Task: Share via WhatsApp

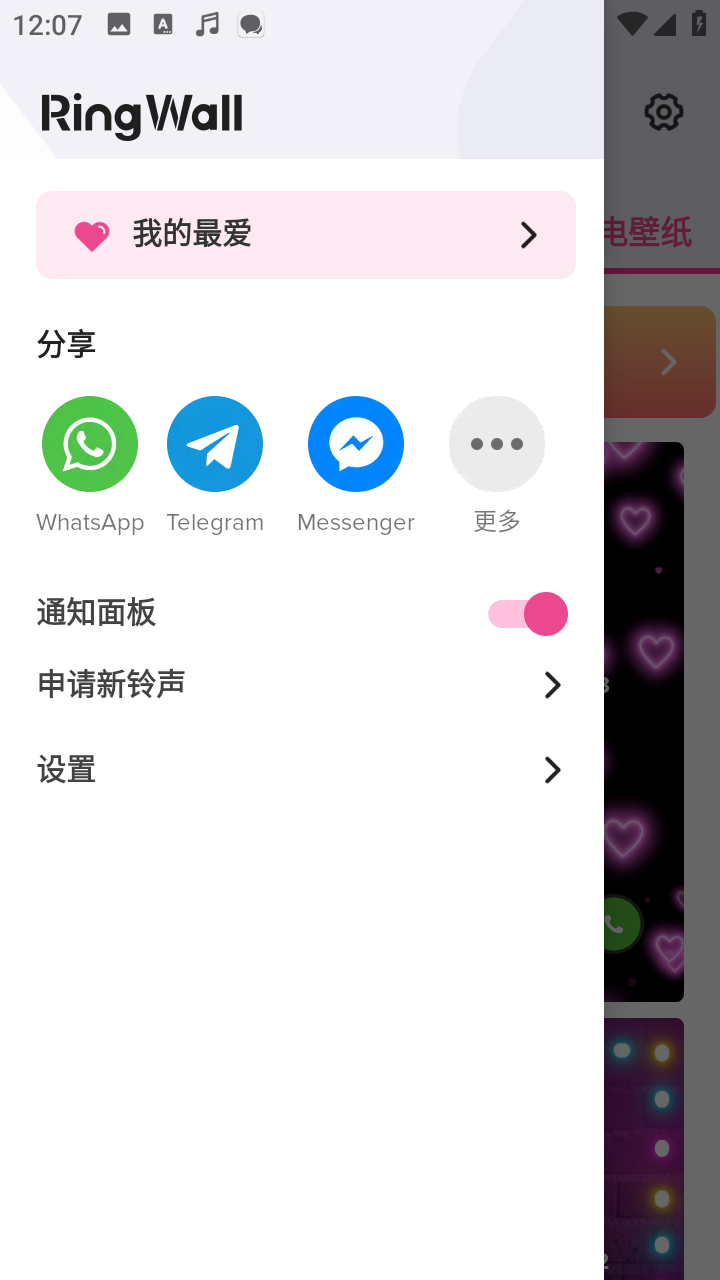Action: click(x=90, y=445)
